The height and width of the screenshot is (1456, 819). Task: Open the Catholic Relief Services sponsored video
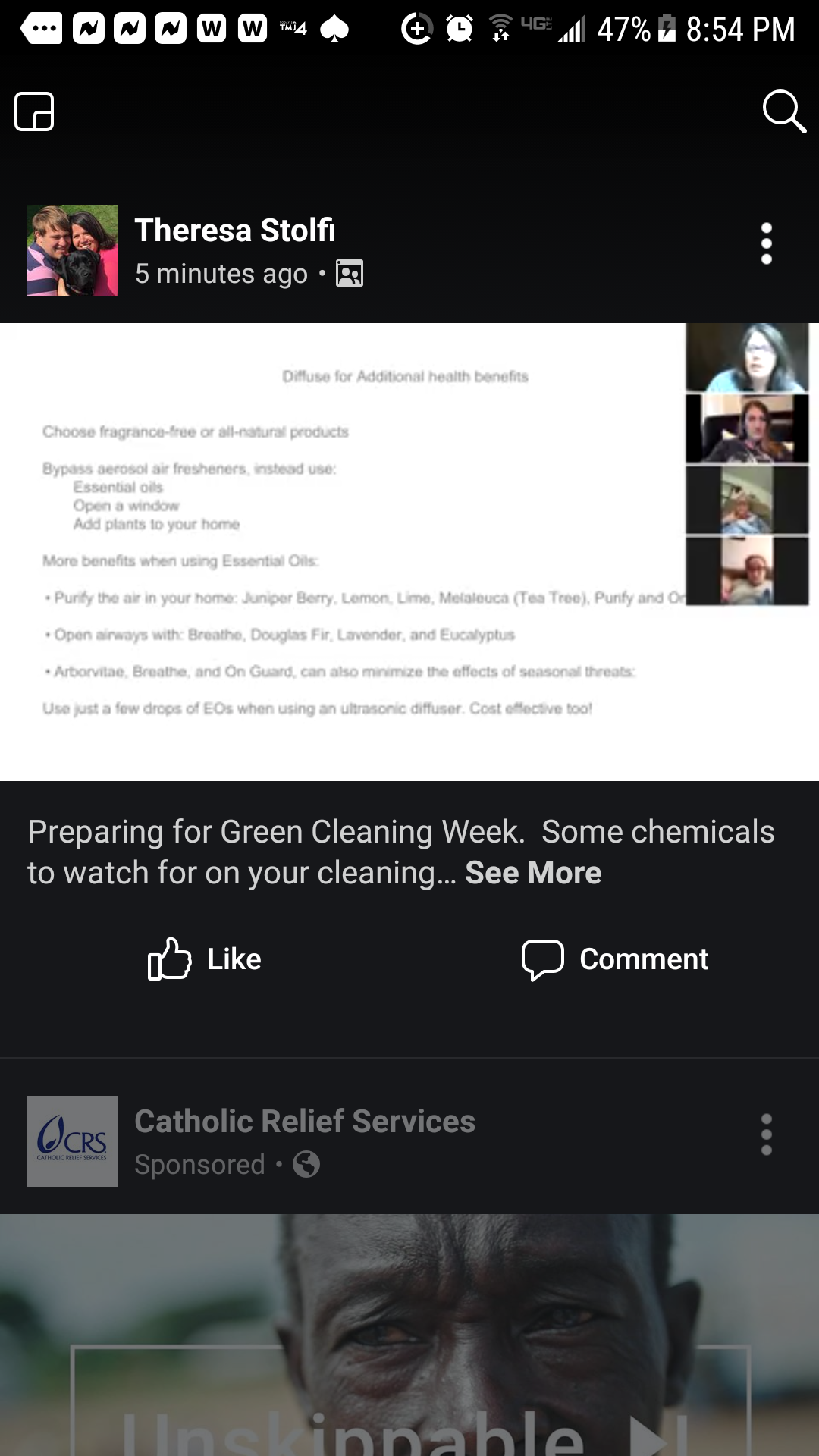pos(409,1335)
